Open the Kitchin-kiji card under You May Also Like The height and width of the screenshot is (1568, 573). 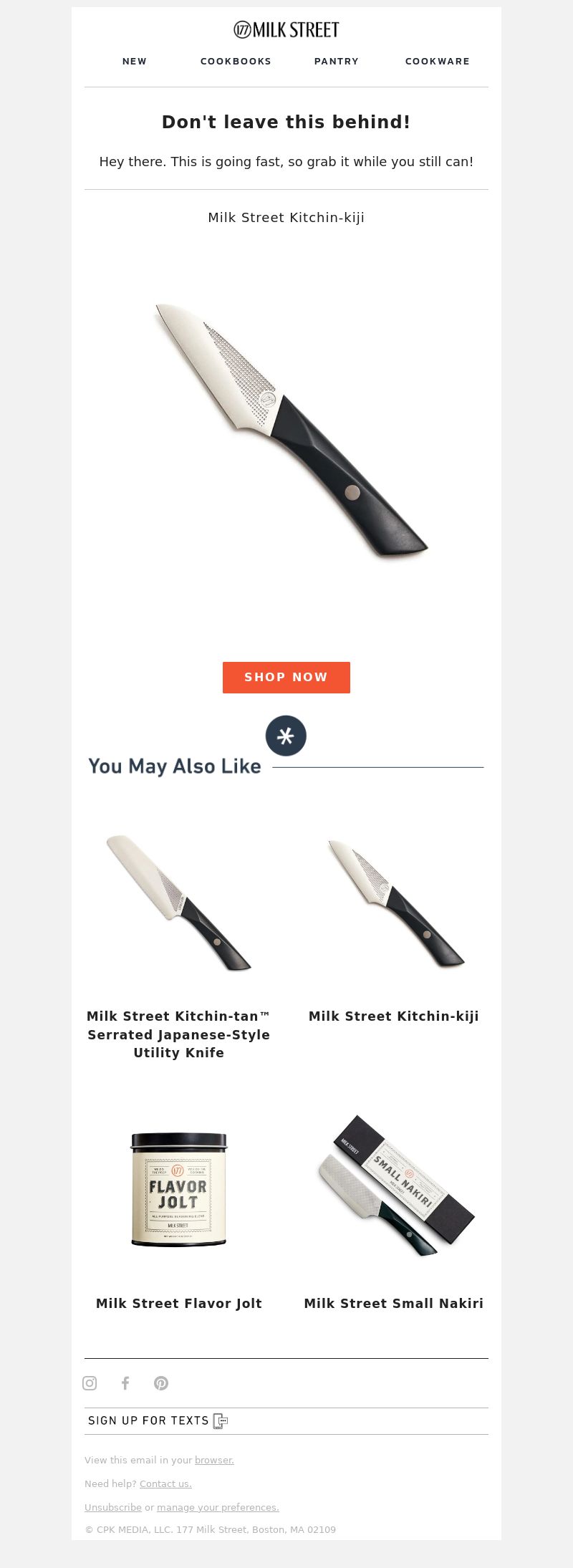(x=394, y=904)
